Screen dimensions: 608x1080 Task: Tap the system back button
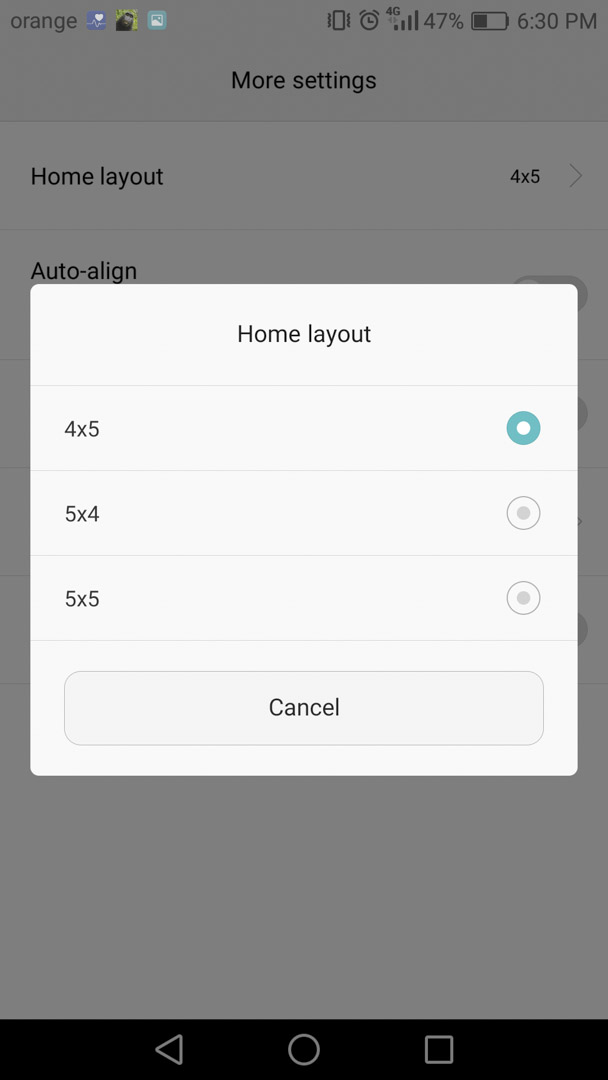pos(169,1050)
